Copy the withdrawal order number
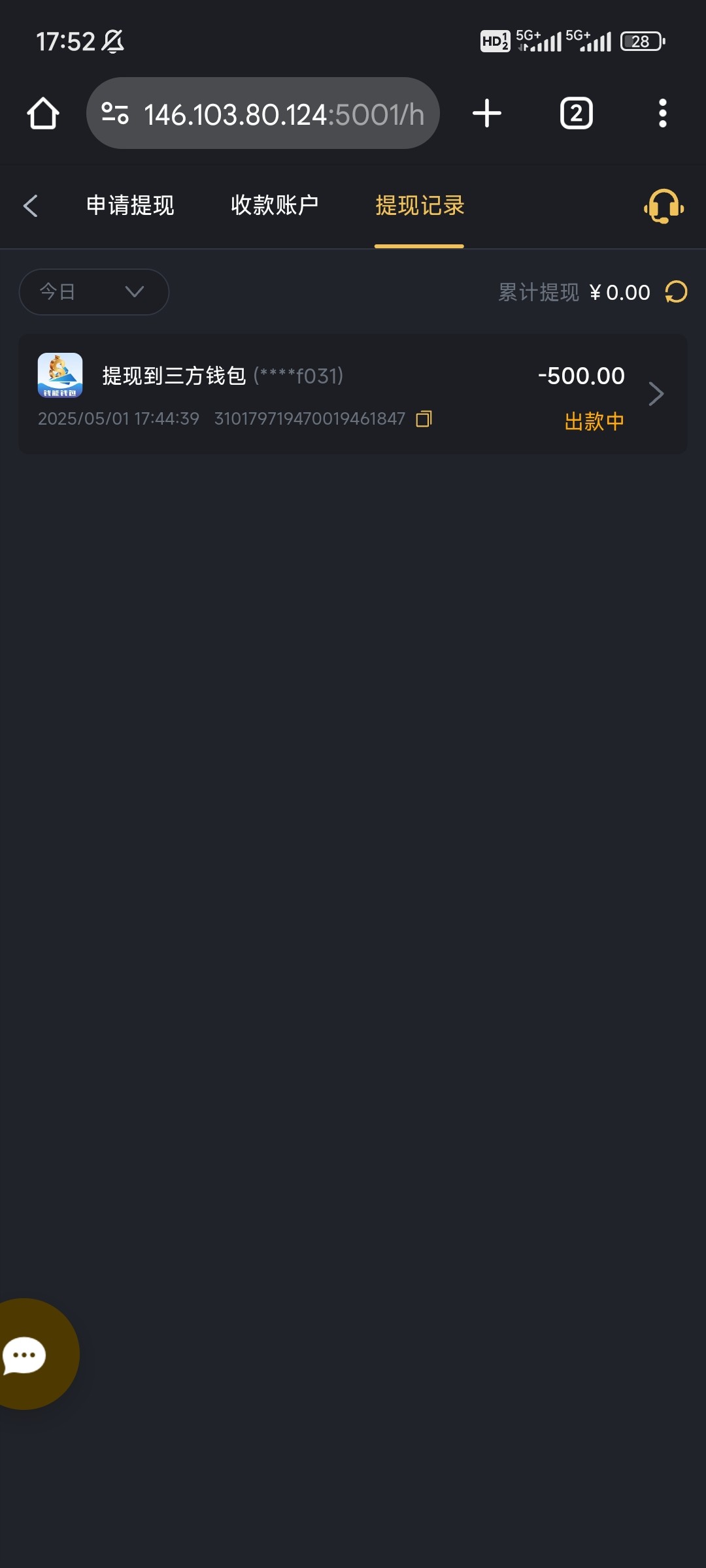 pos(424,419)
